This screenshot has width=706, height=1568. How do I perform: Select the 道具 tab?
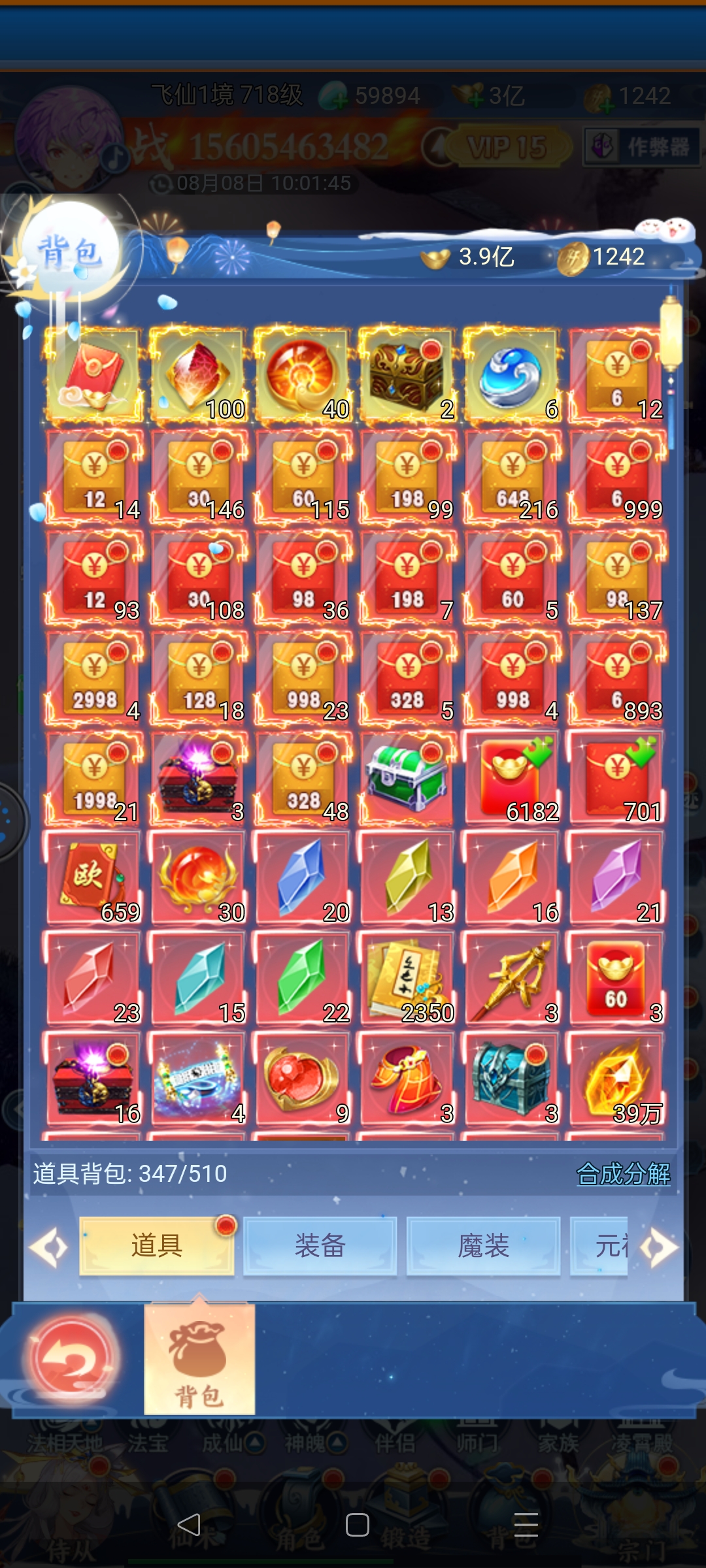click(x=156, y=1245)
